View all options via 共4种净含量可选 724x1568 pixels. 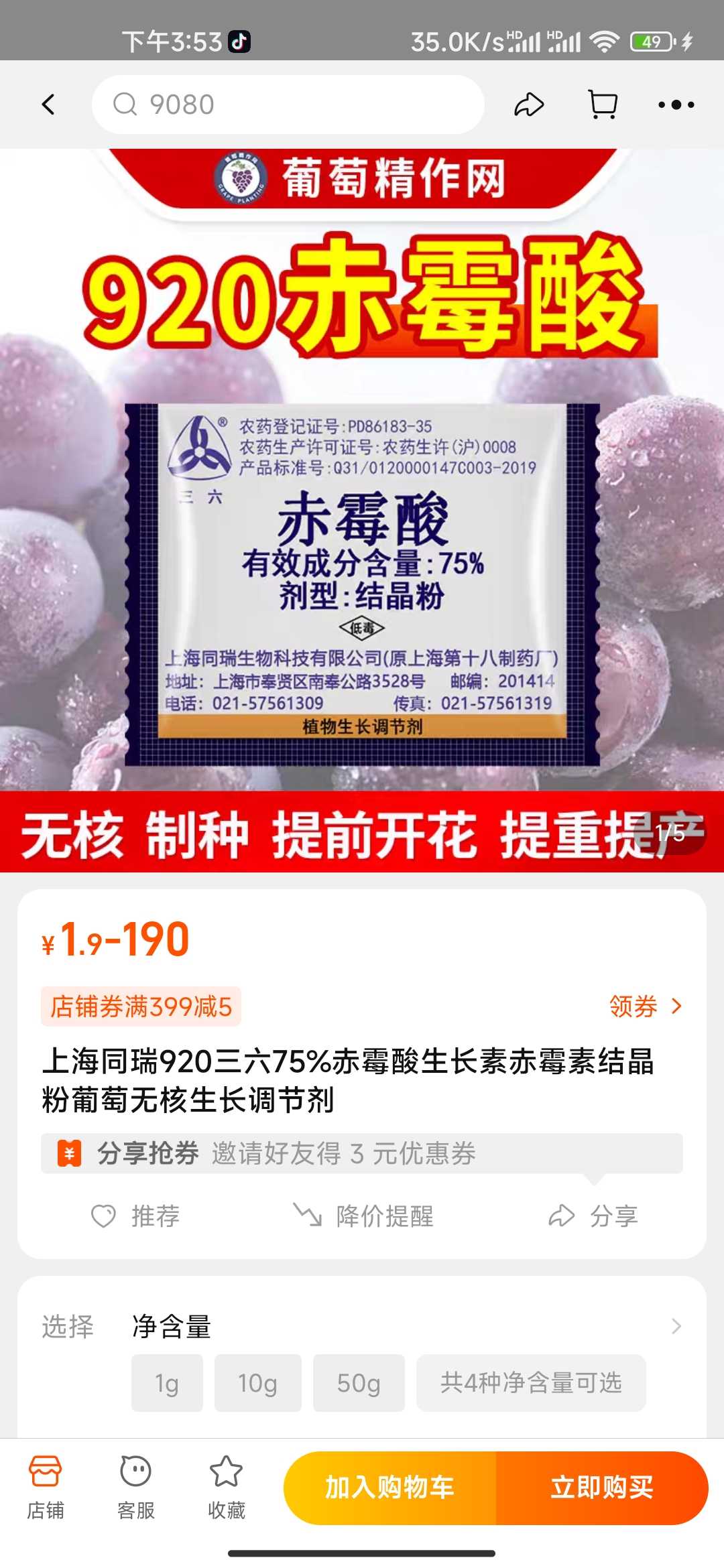click(x=531, y=1382)
